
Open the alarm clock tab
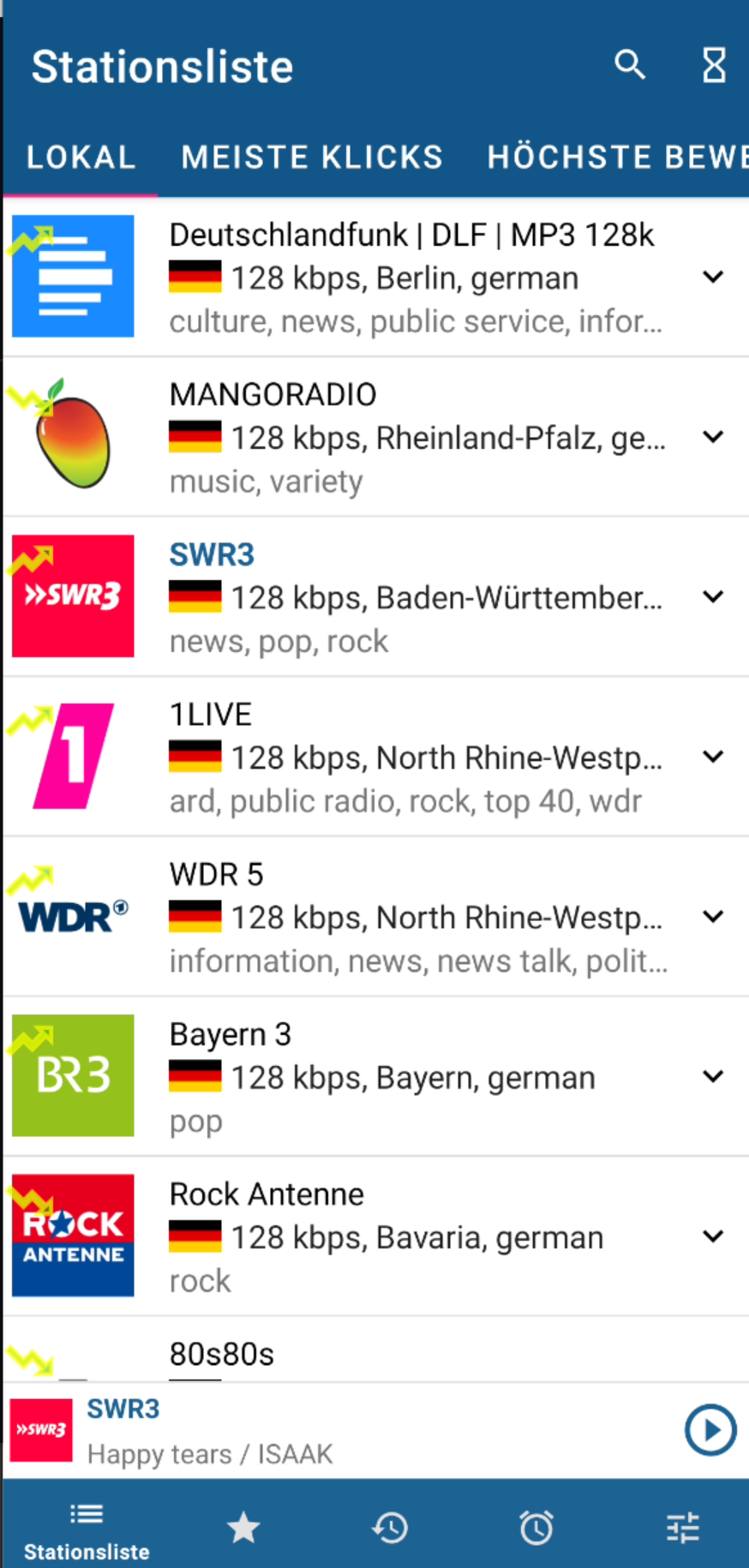(536, 1528)
